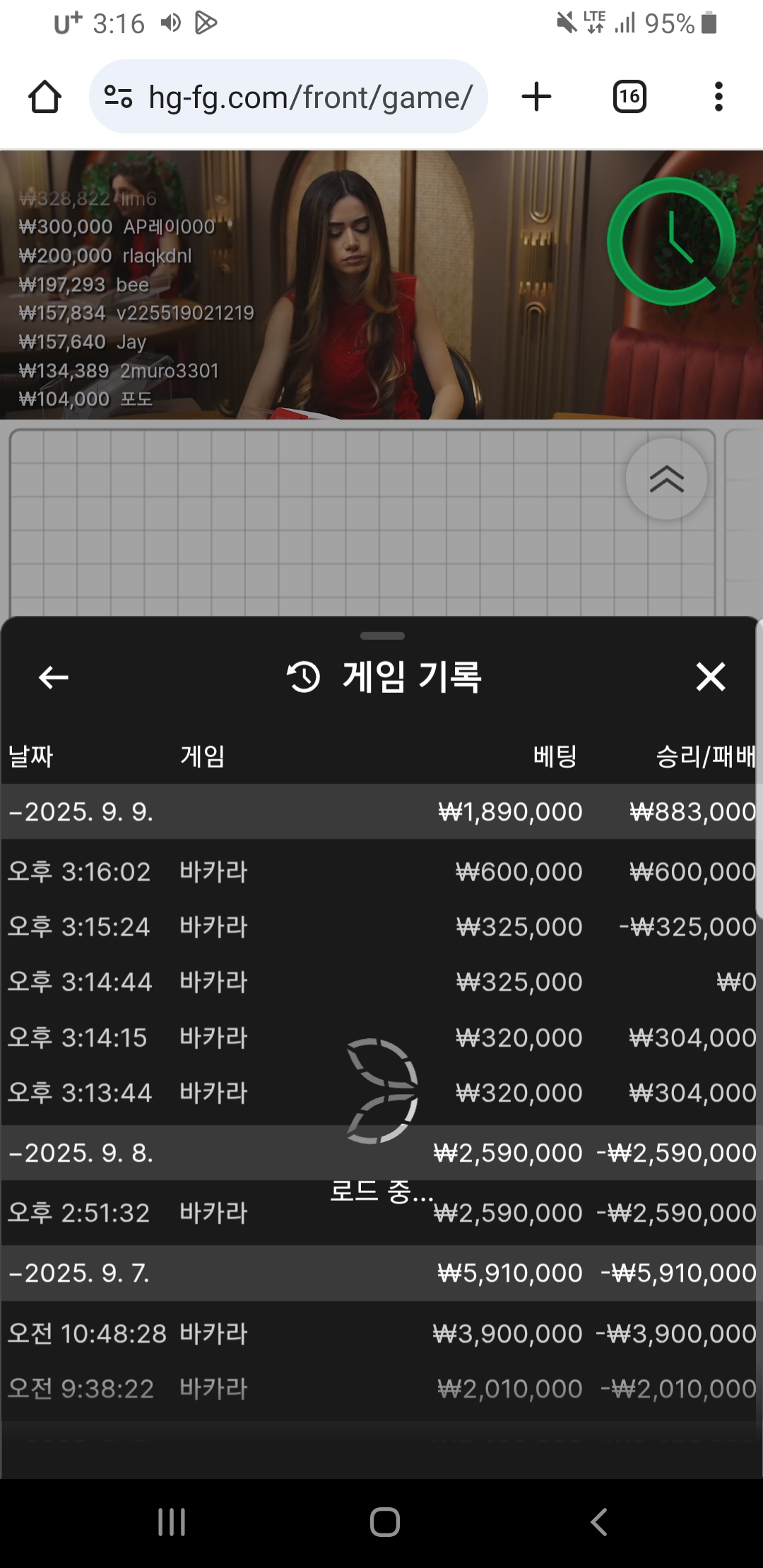Image resolution: width=763 pixels, height=1568 pixels.
Task: Collapse the 2025. 9. 9. date group
Action: click(x=82, y=812)
